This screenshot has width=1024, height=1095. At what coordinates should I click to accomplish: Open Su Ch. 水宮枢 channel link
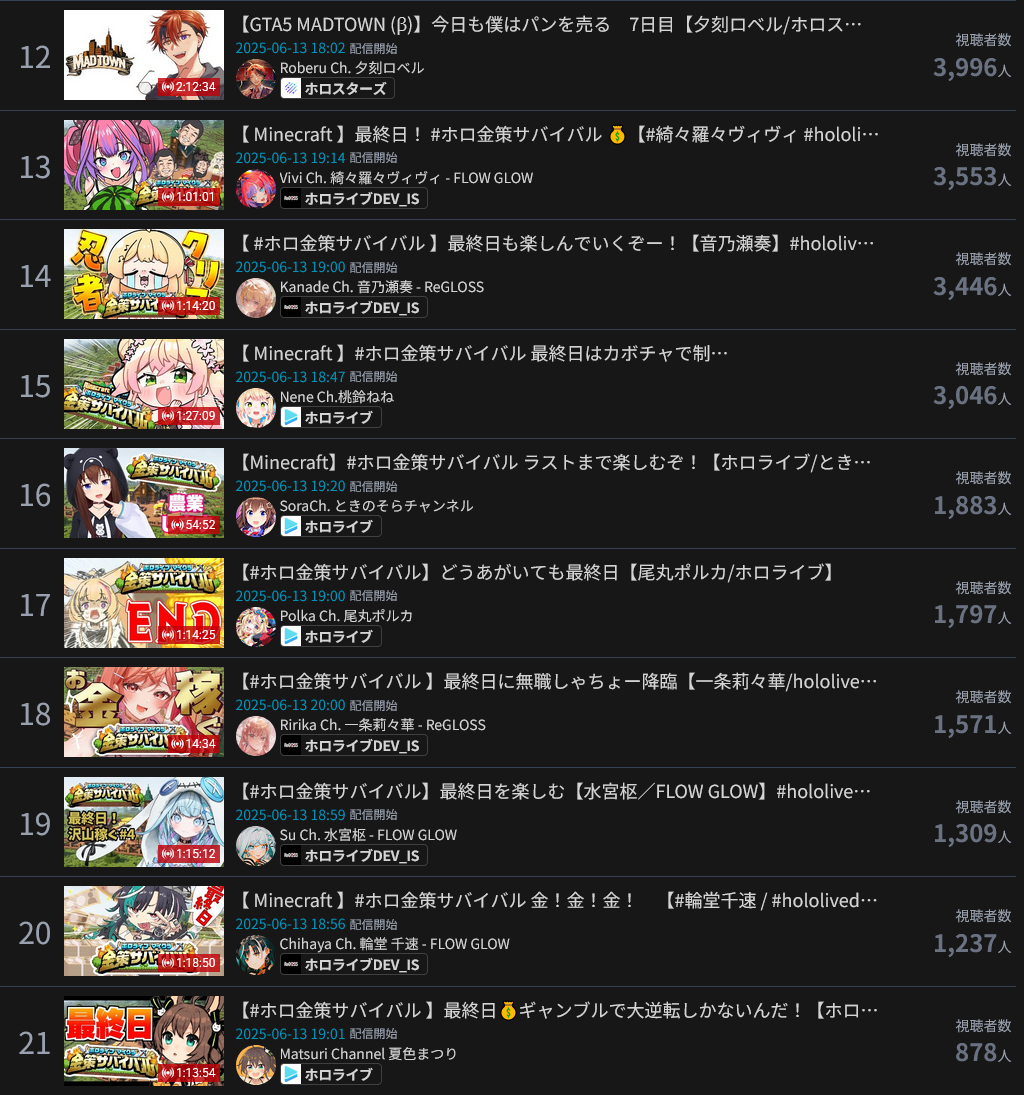pyautogui.click(x=368, y=835)
